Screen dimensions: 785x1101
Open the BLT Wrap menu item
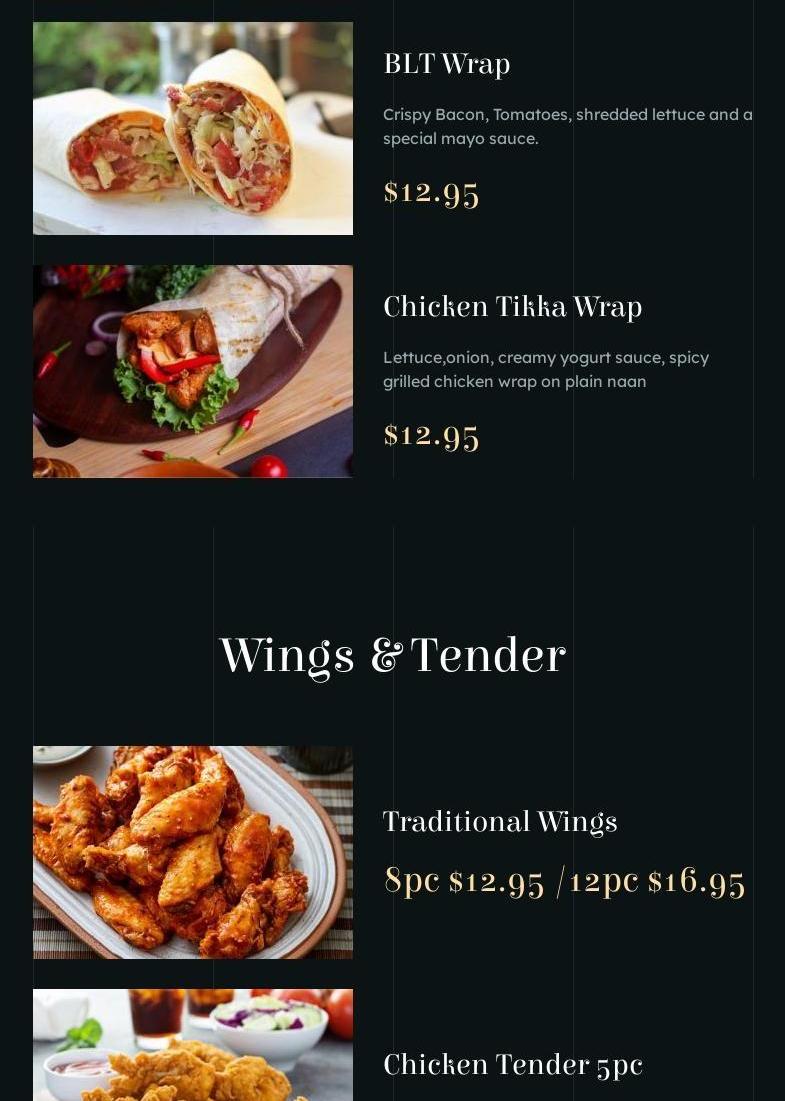tap(446, 64)
